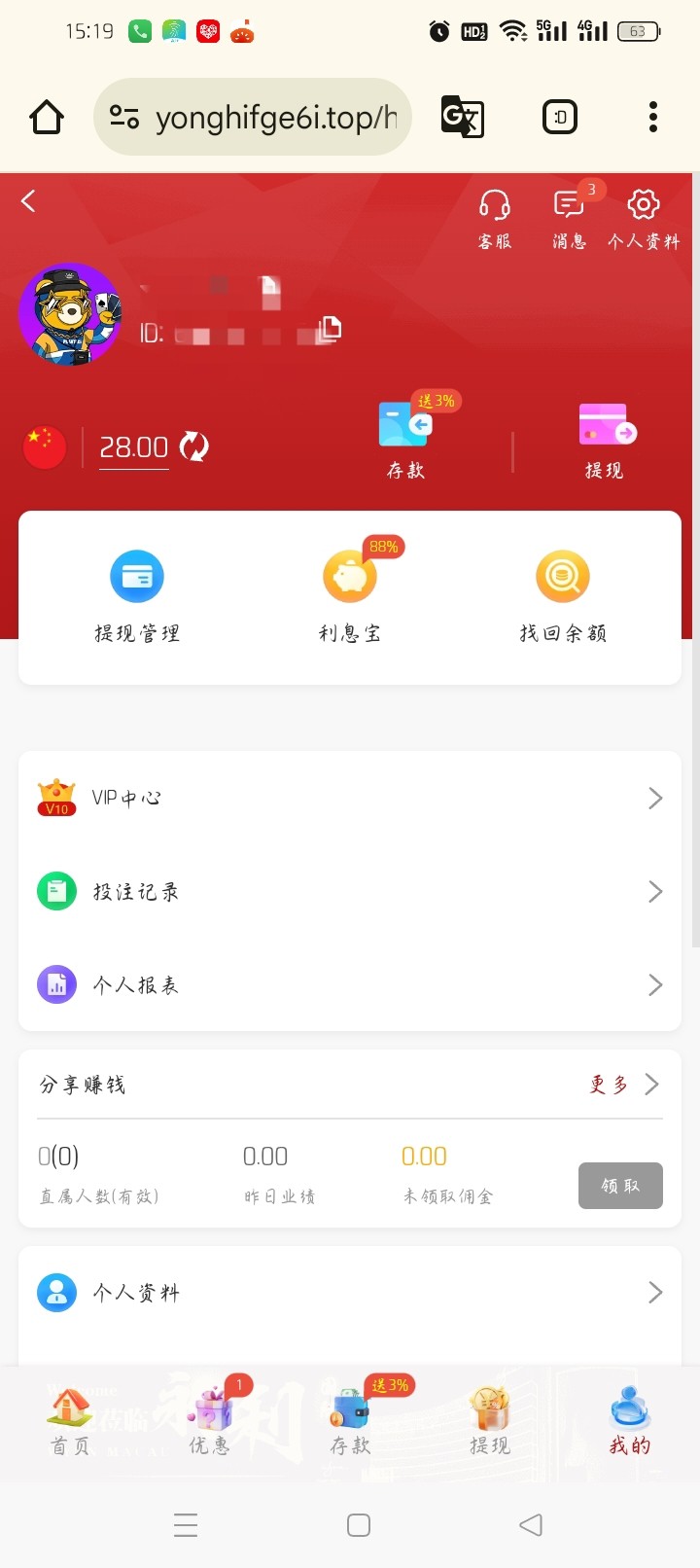Open the 个人资料 list row
The image size is (700, 1568).
click(350, 1292)
